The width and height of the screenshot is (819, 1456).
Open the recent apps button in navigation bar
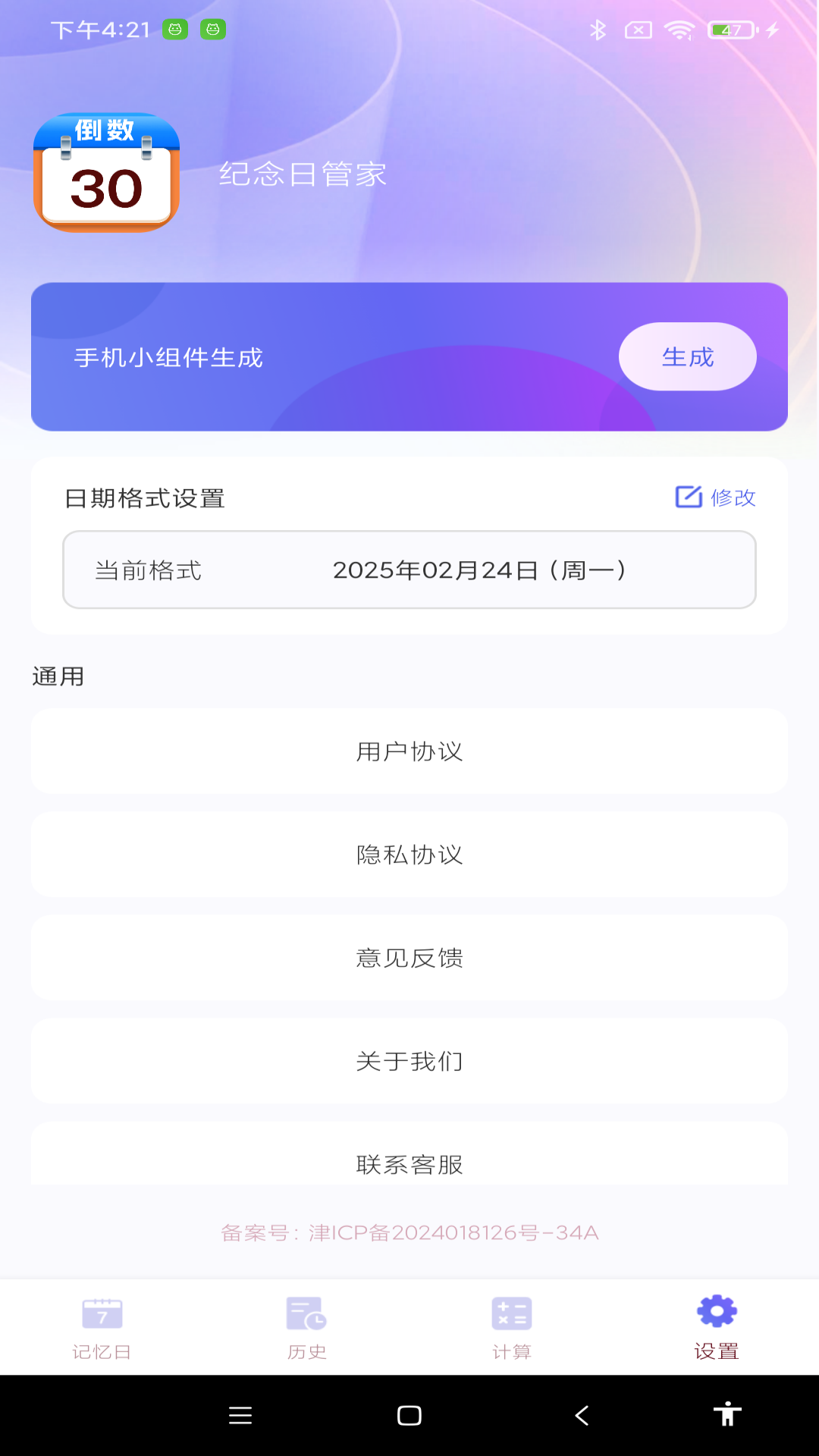[x=241, y=1417]
